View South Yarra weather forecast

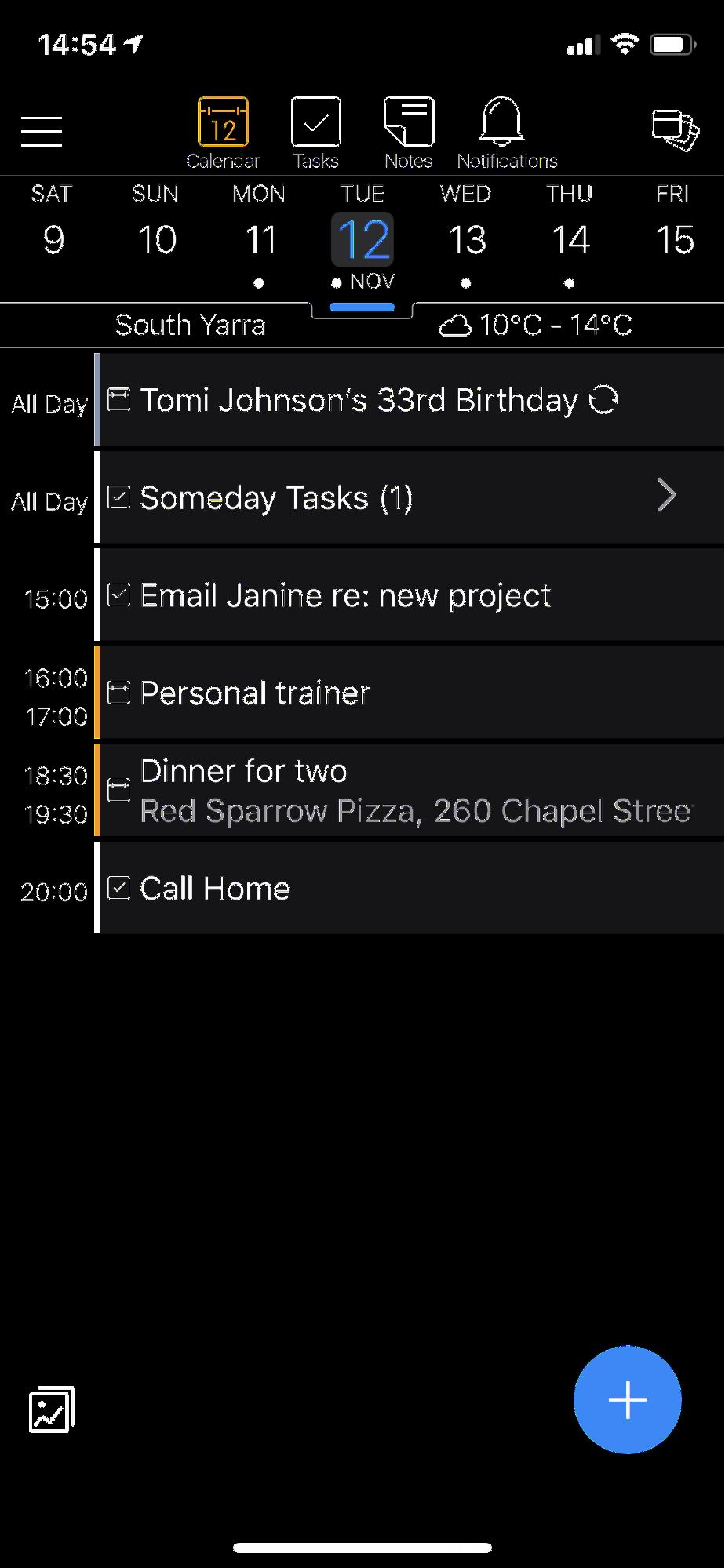[535, 325]
